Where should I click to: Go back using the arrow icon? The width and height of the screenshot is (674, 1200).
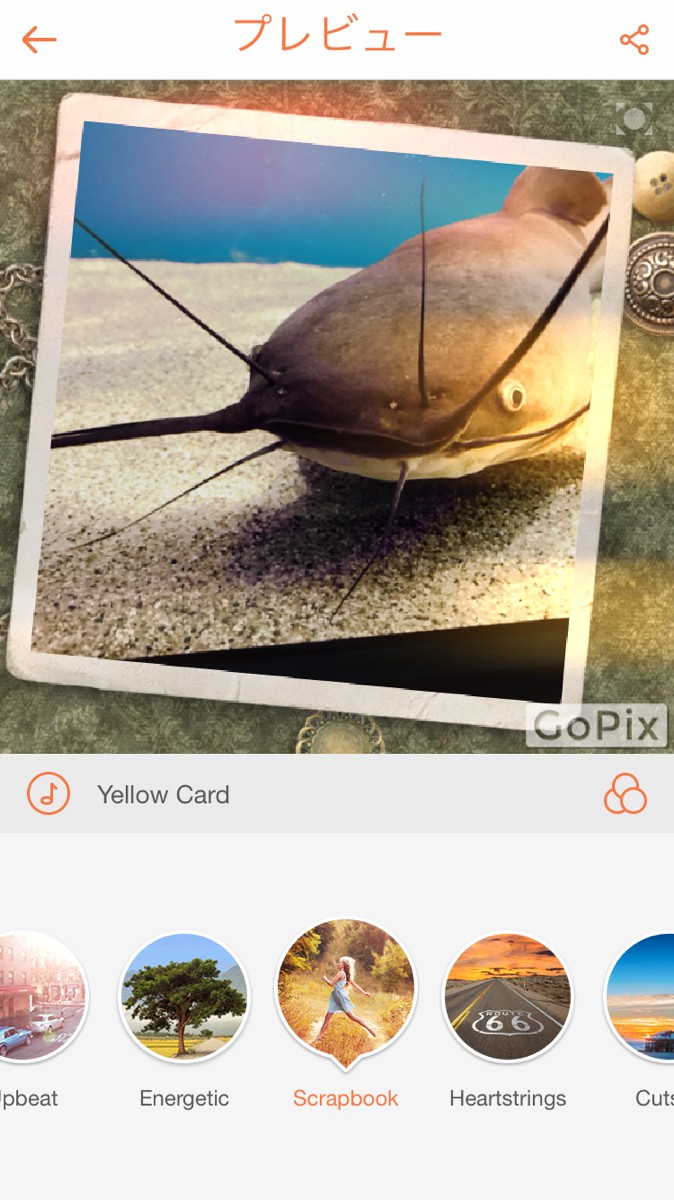[x=39, y=40]
